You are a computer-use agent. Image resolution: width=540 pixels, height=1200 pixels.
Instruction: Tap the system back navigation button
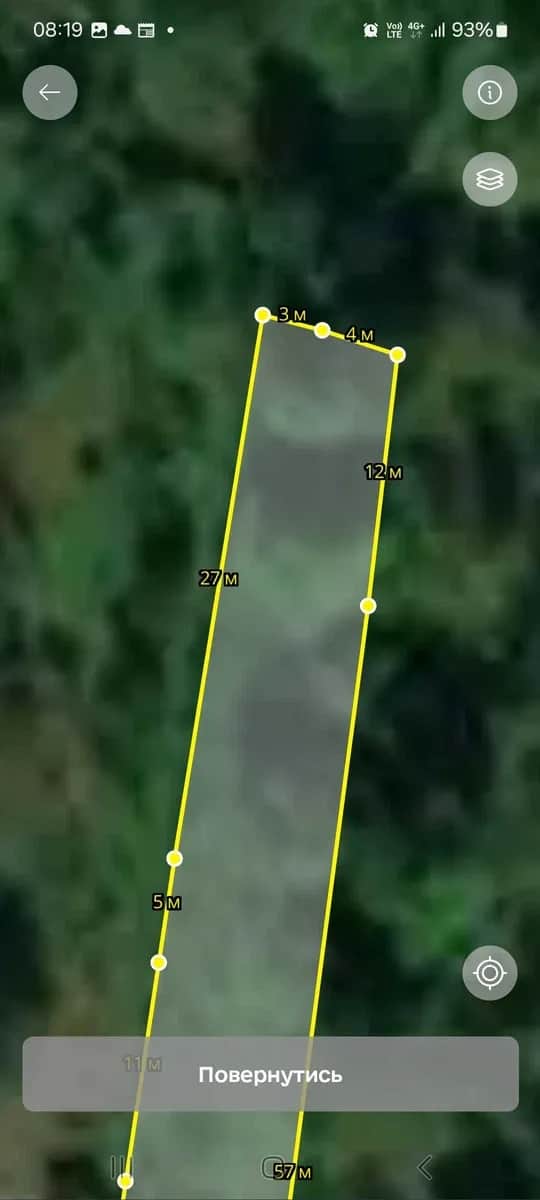[425, 1166]
